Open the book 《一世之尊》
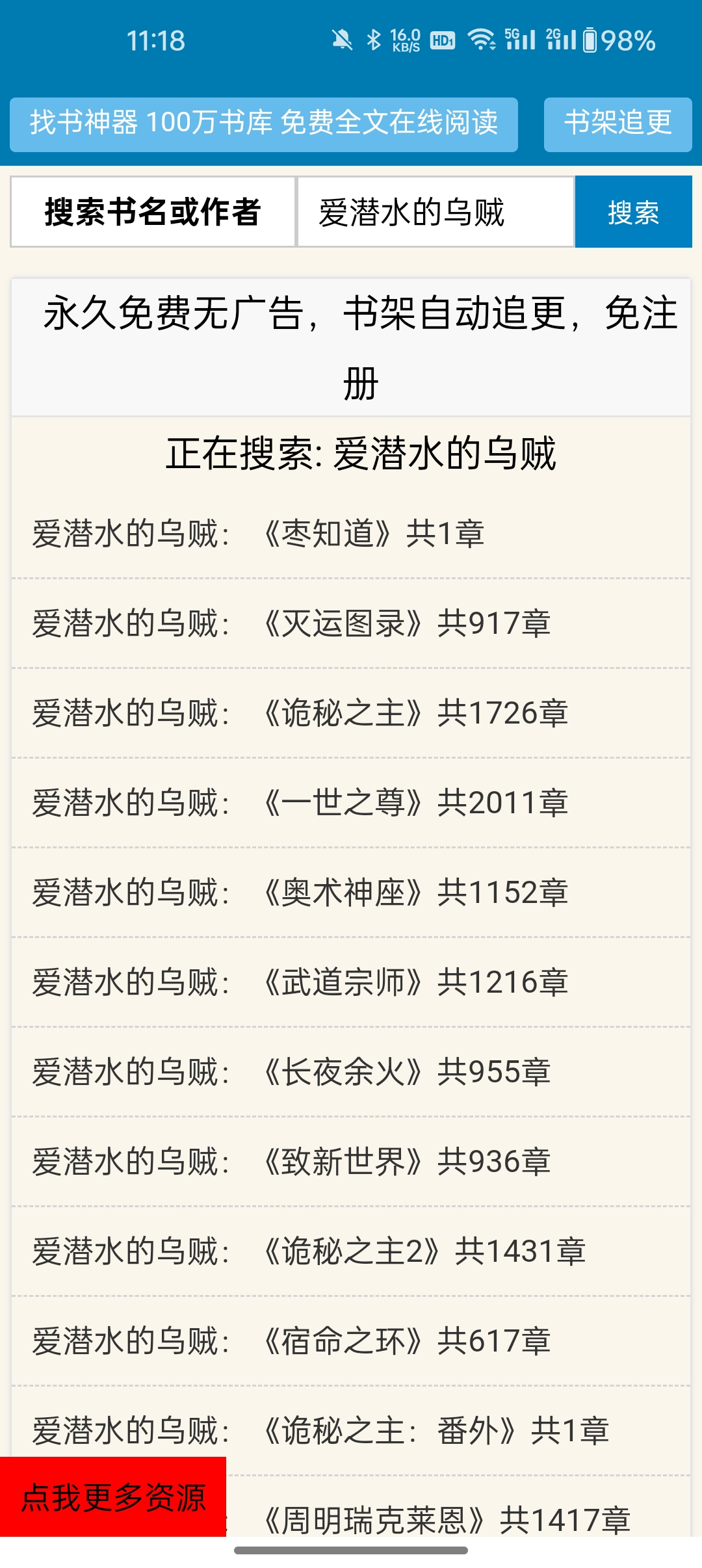Screen dimensions: 702x1568 click(x=351, y=803)
